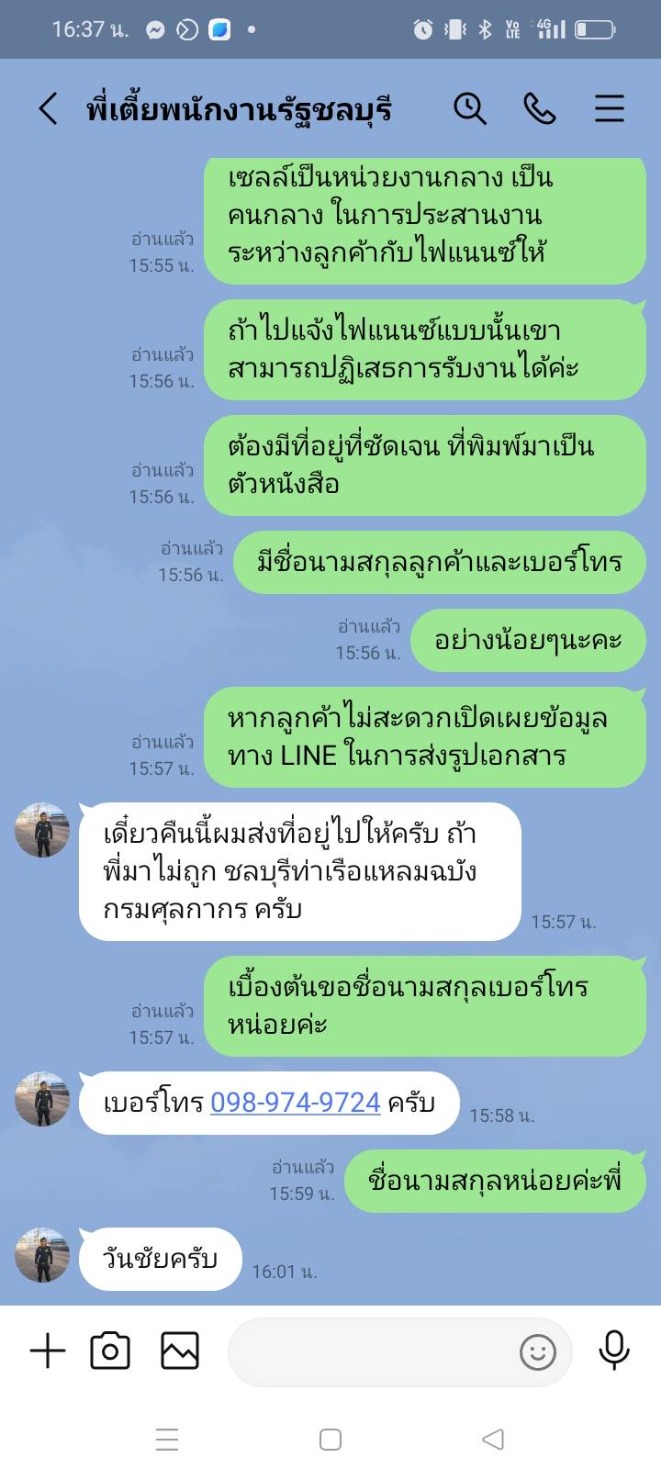Viewport: 661px width, 1480px height.
Task: Tap phone number 098-974-9724 link
Action: tap(295, 1103)
